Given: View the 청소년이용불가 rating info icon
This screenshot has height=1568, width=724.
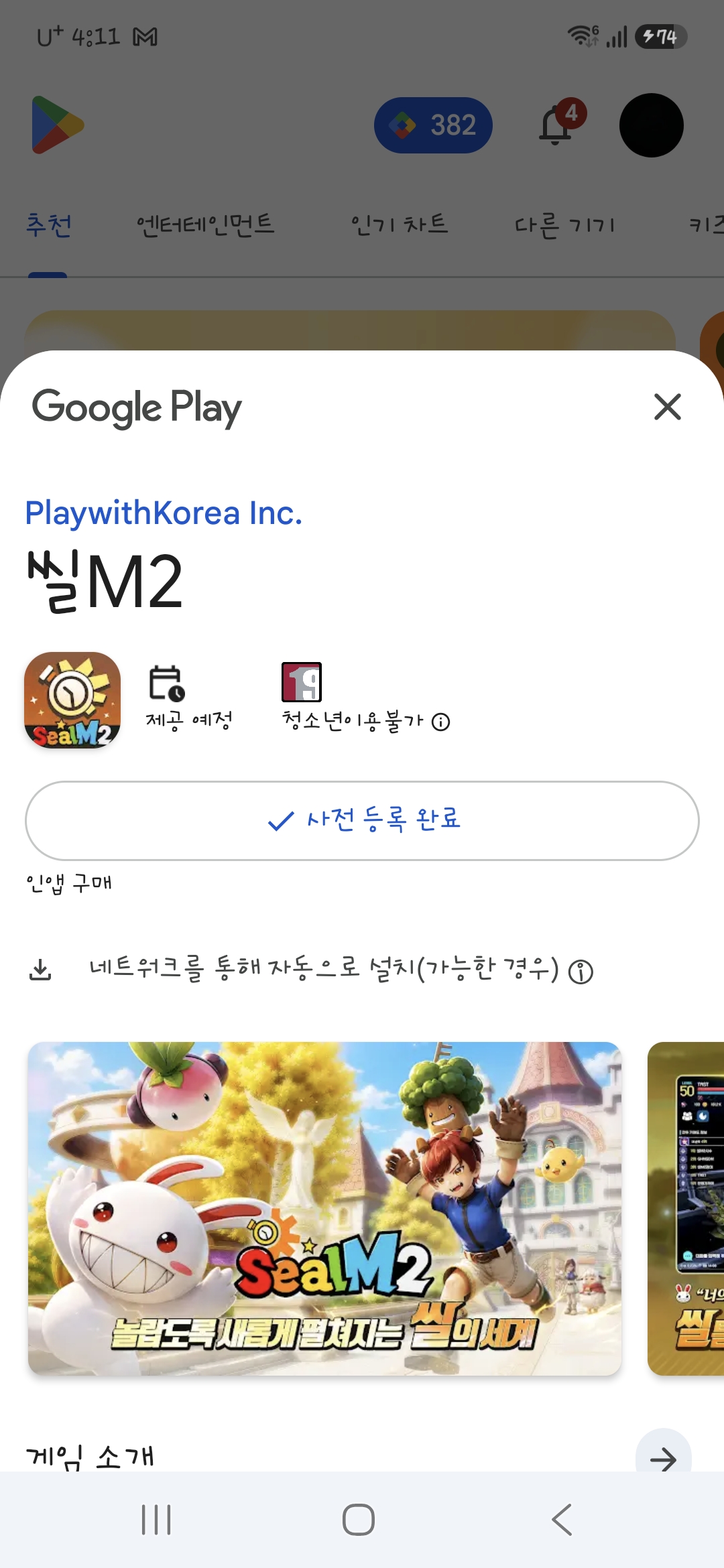Looking at the screenshot, I should point(440,722).
